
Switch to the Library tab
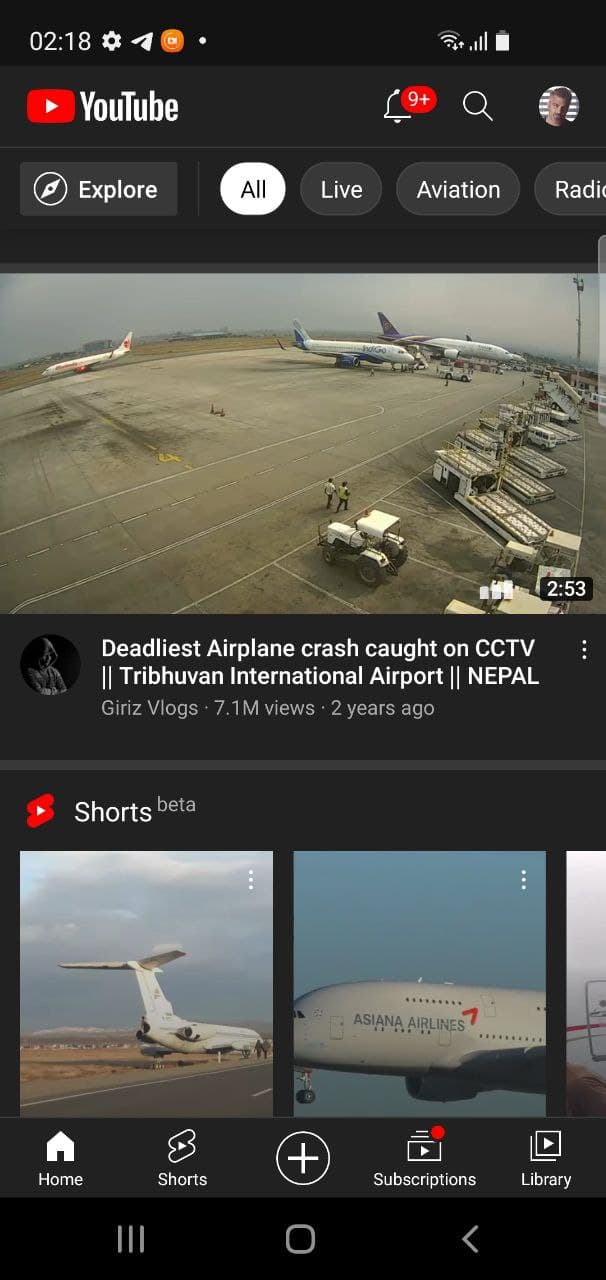click(546, 1158)
